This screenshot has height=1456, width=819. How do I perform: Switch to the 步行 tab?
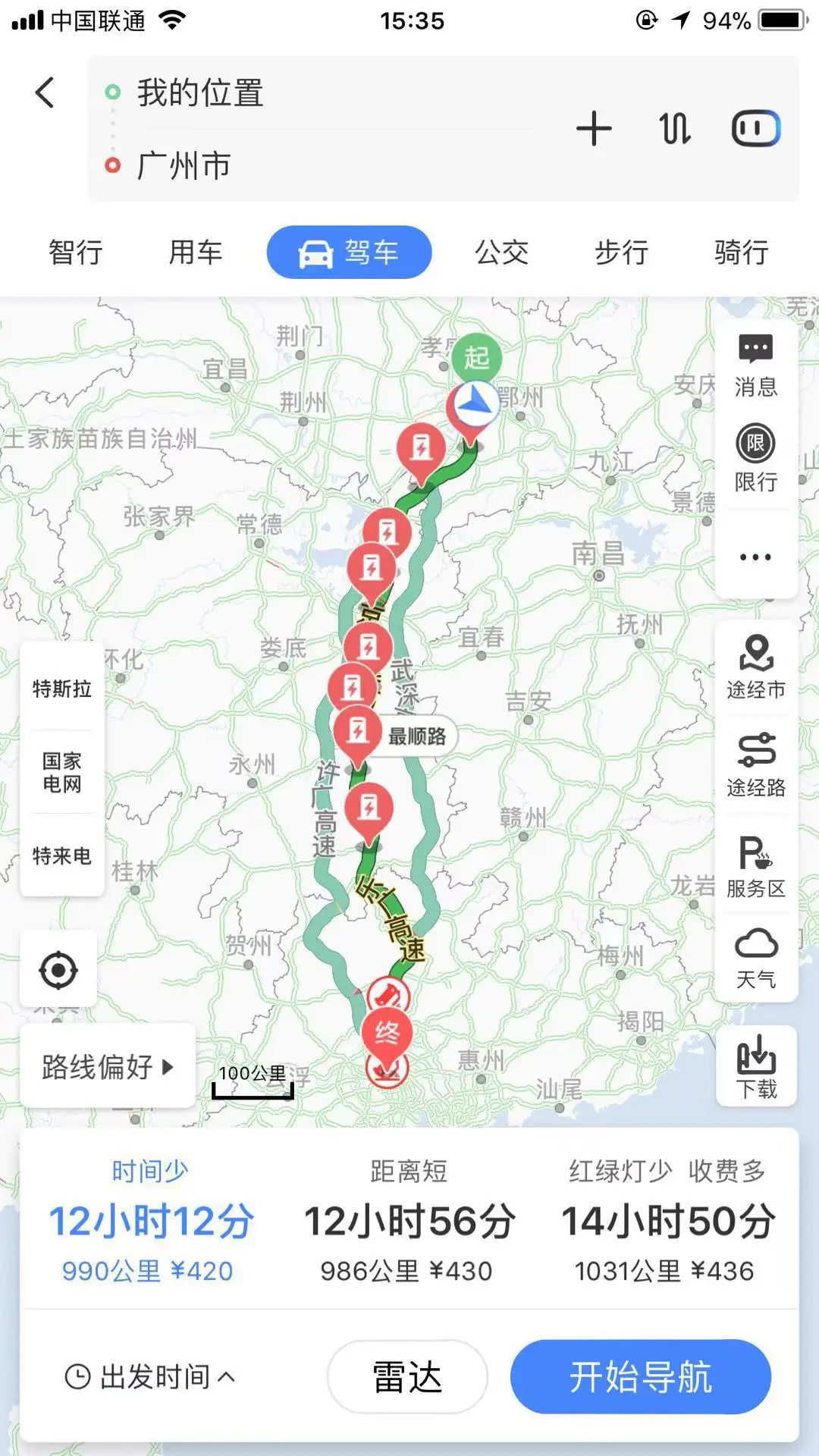(x=621, y=253)
